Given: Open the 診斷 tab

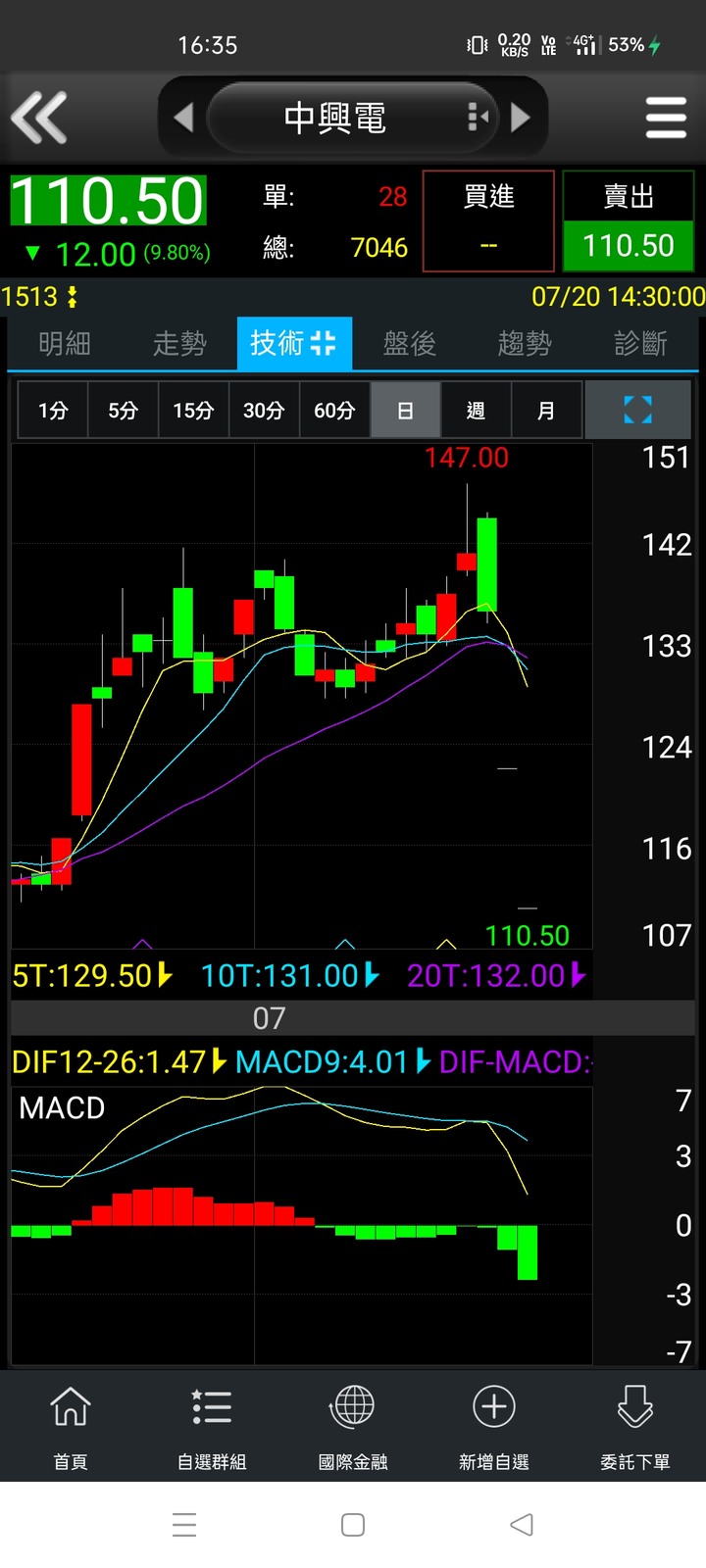Looking at the screenshot, I should (640, 344).
